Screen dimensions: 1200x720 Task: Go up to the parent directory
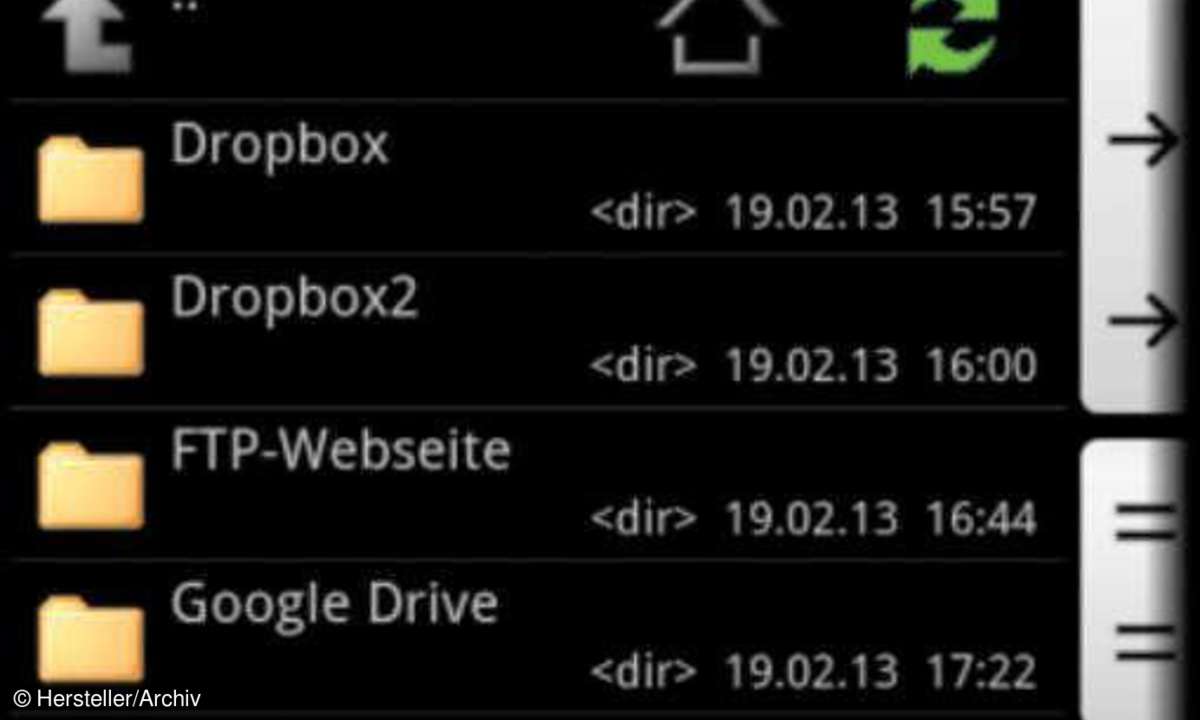point(85,40)
